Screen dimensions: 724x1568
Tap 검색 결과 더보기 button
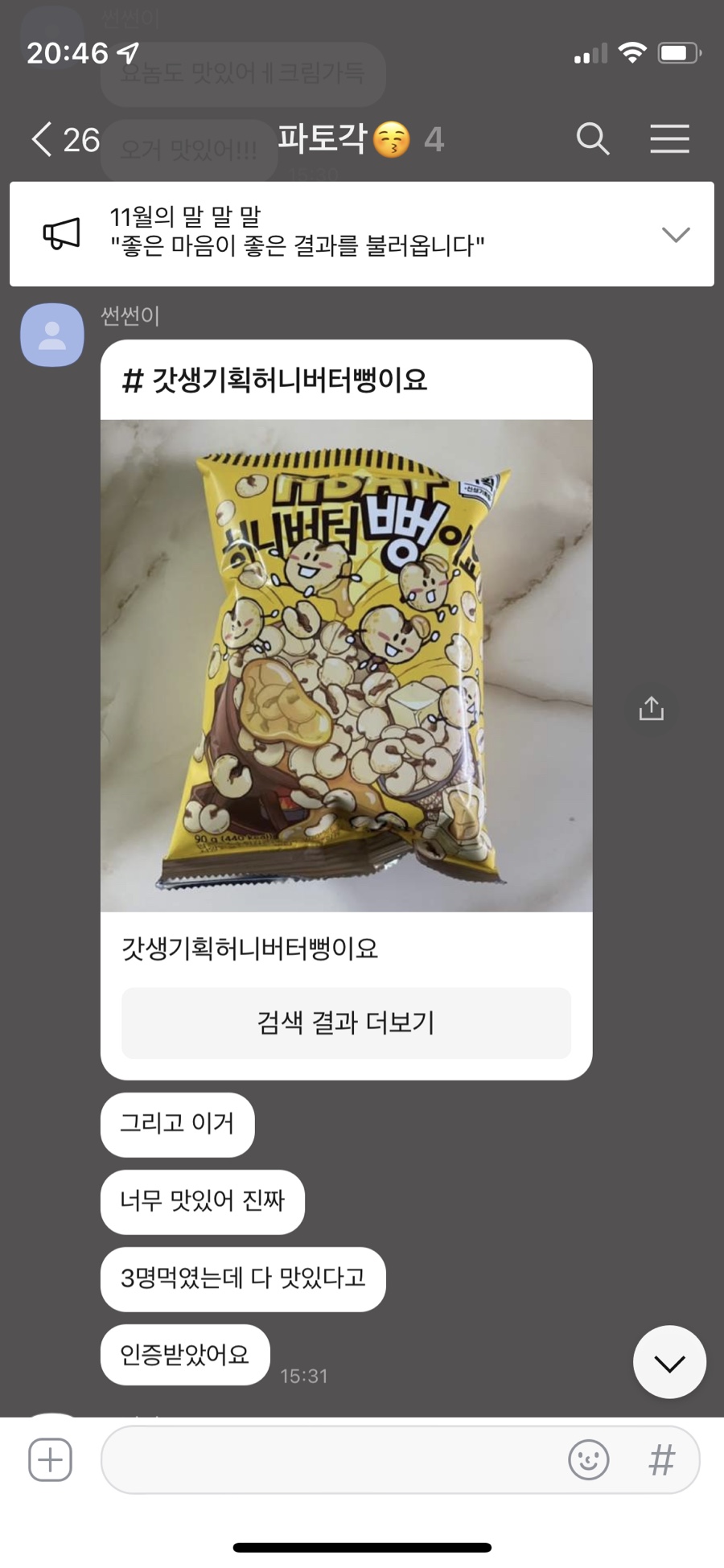tap(346, 1023)
